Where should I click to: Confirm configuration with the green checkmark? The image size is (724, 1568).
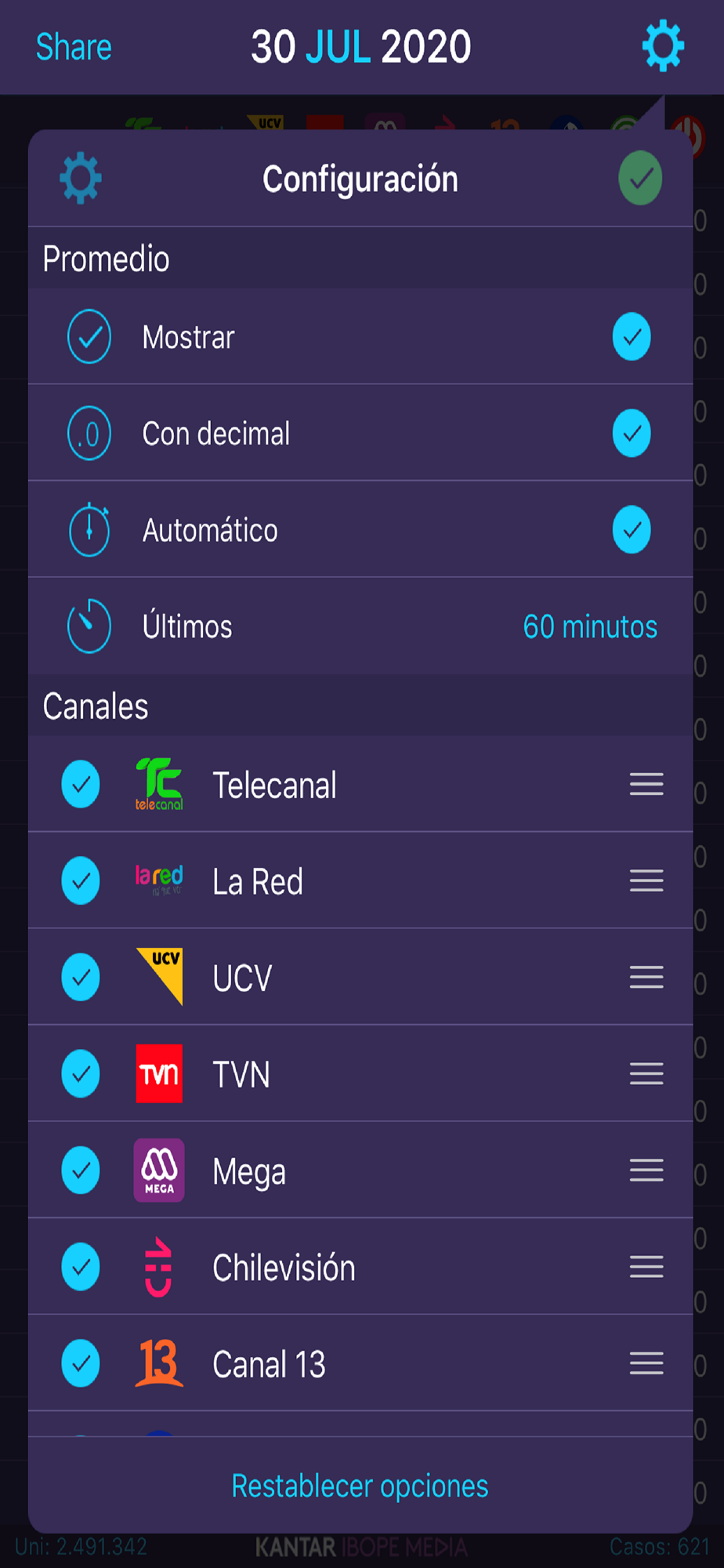point(640,178)
